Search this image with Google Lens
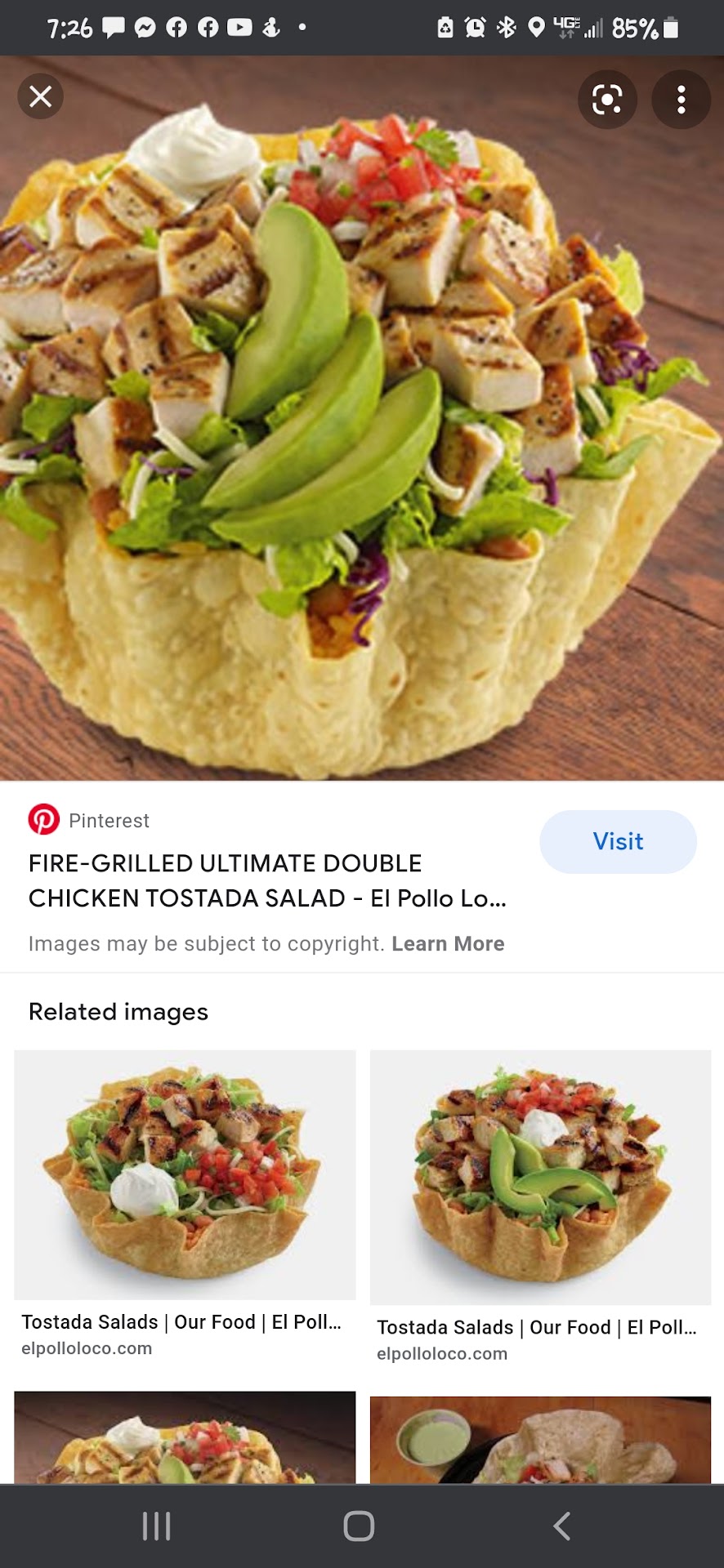 pos(607,100)
